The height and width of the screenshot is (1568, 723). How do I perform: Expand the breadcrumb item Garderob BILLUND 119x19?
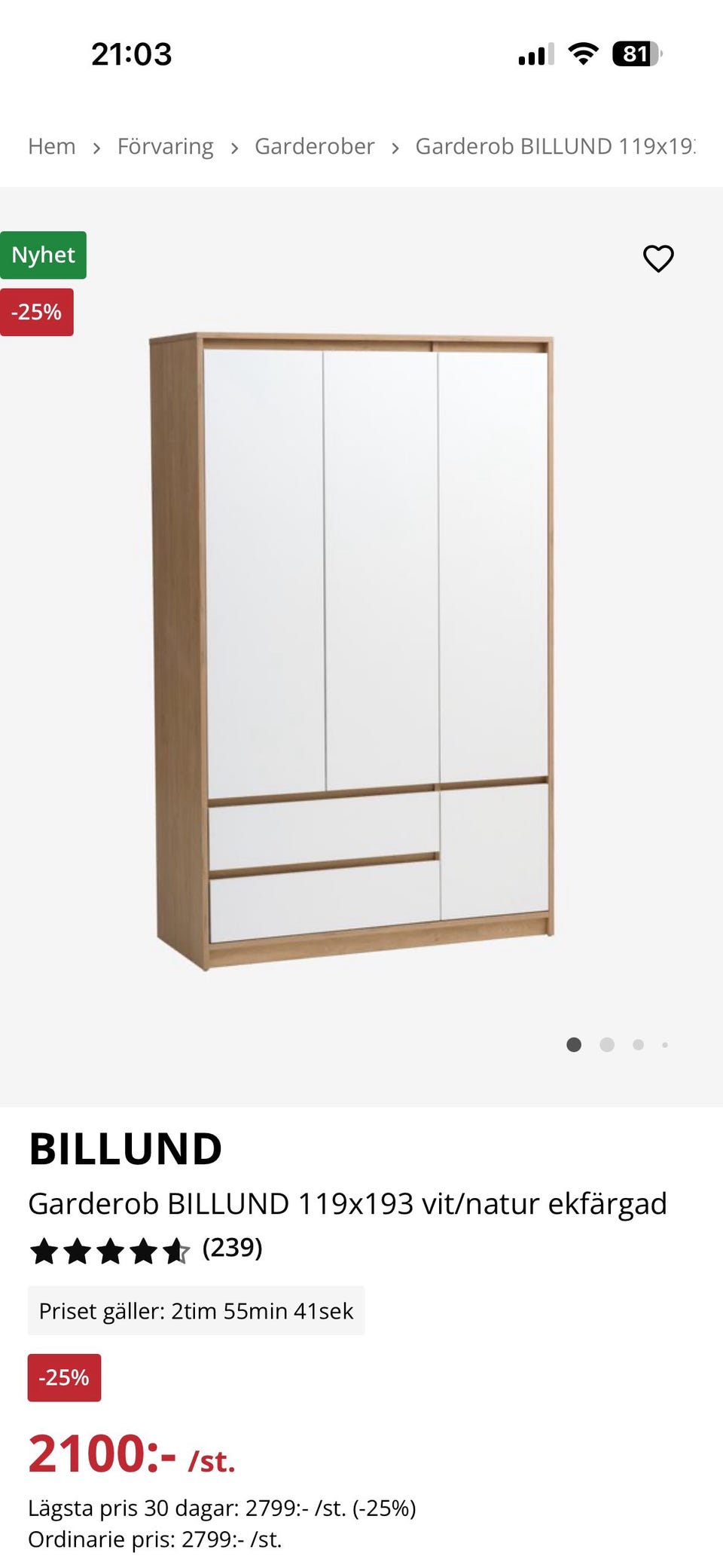(557, 145)
